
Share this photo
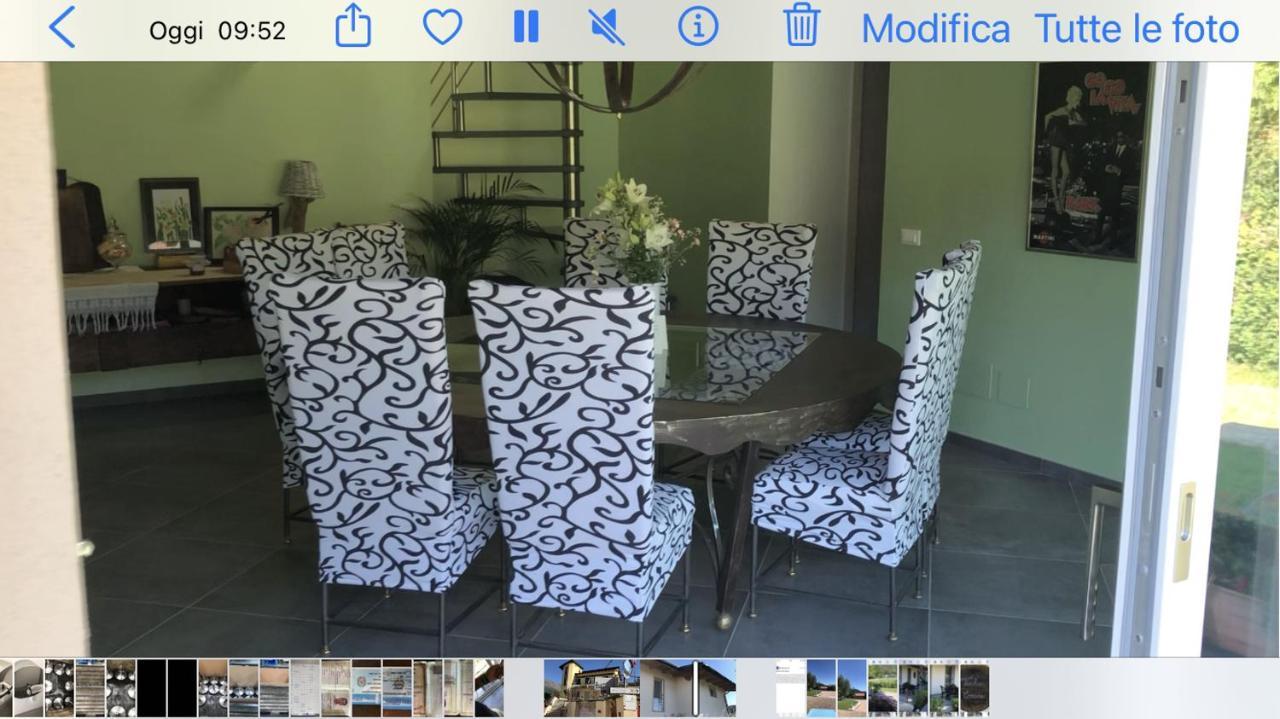click(352, 27)
